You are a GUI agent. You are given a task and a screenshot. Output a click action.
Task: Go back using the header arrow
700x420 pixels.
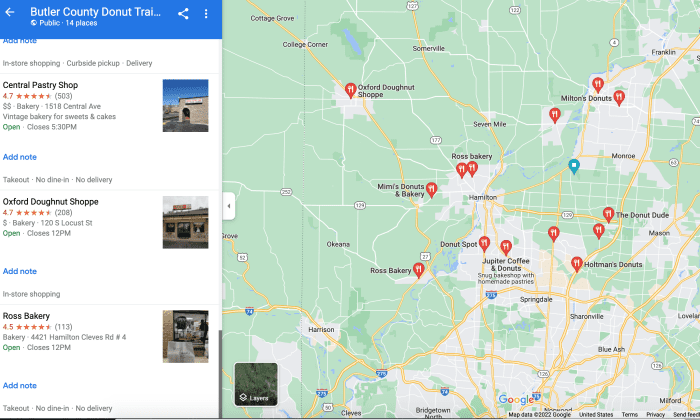point(10,13)
